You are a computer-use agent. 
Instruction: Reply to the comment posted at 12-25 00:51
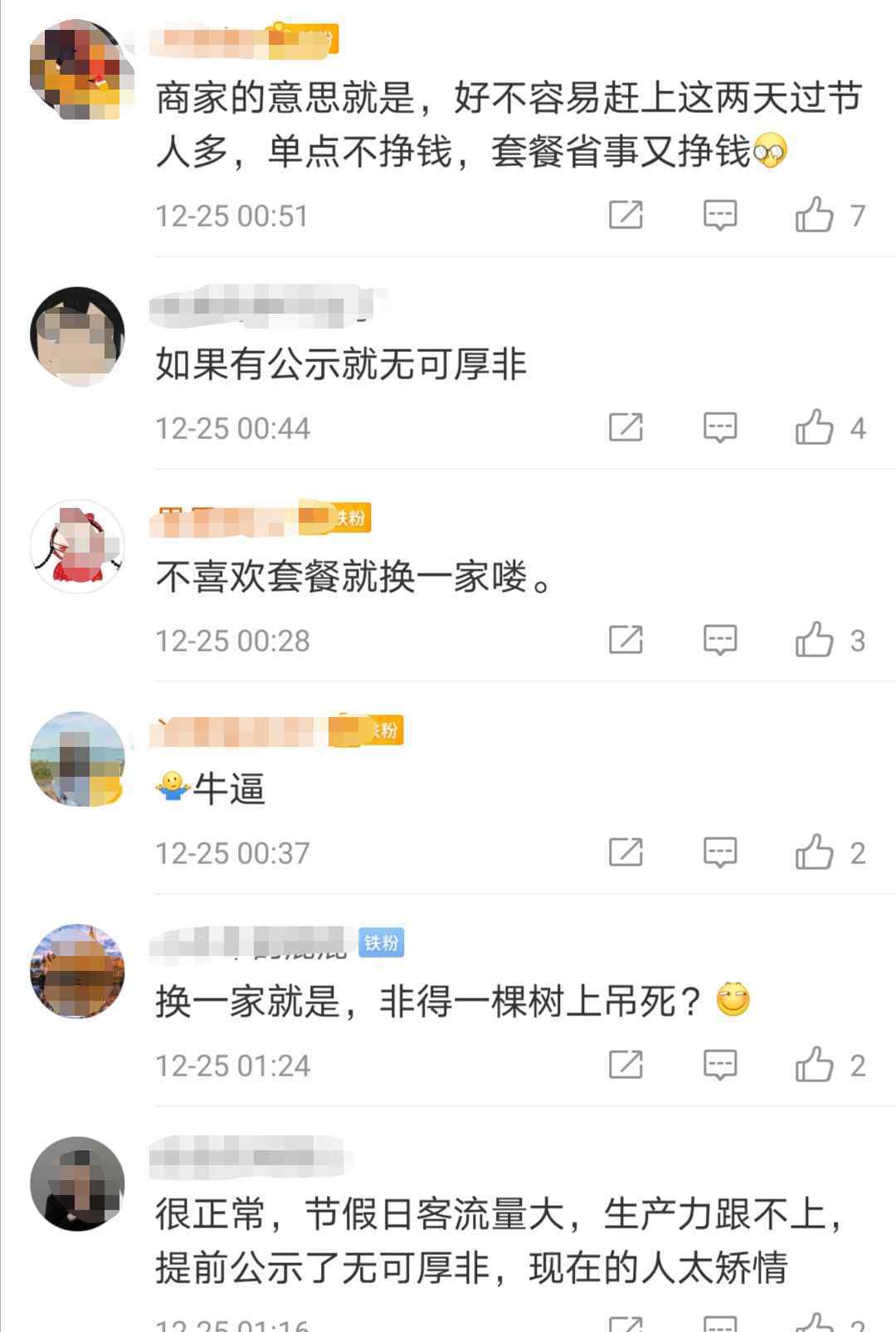(x=719, y=215)
